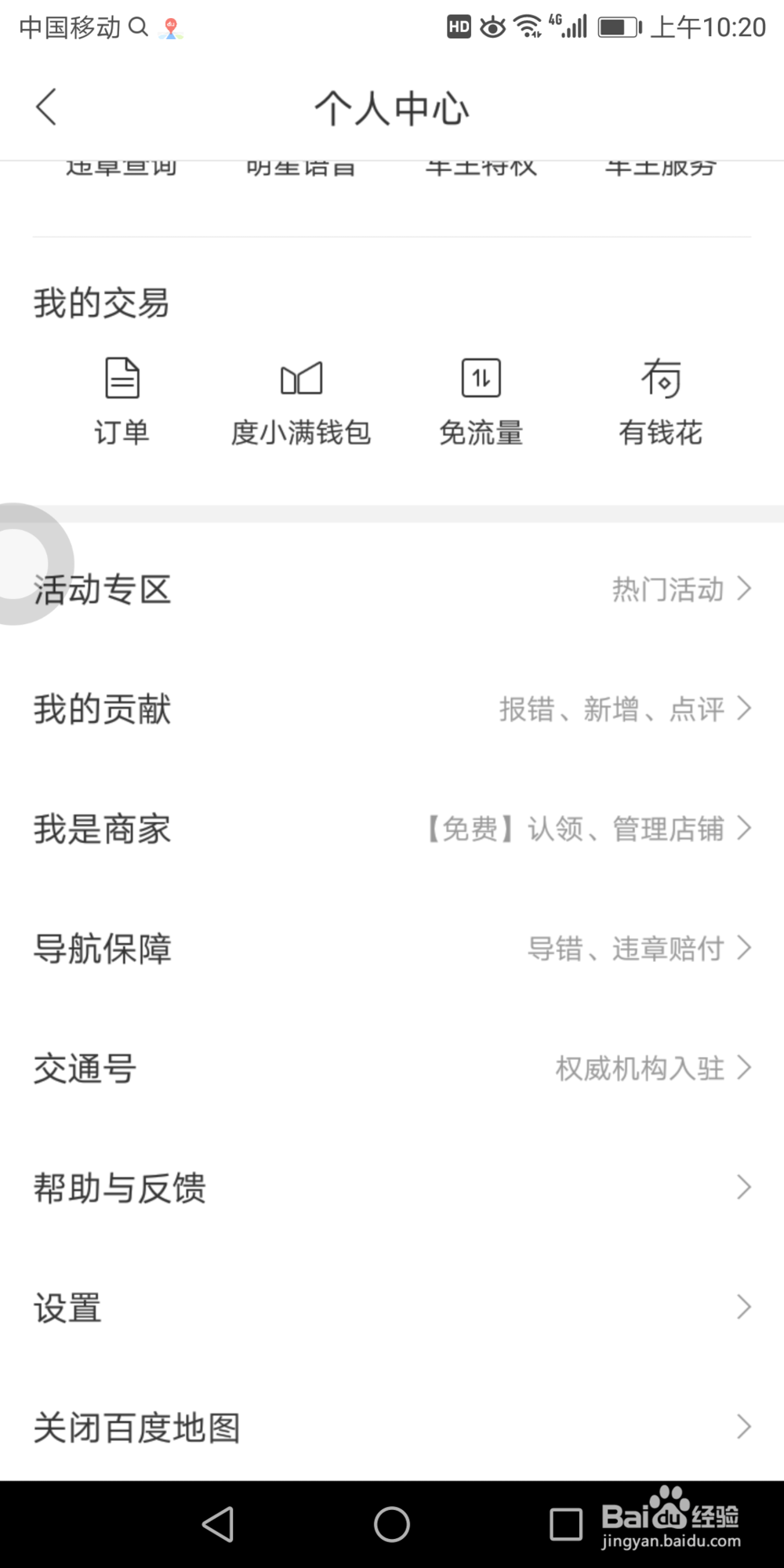Open 我是商家 claim store link
Image resolution: width=784 pixels, height=1568 pixels.
click(x=392, y=829)
